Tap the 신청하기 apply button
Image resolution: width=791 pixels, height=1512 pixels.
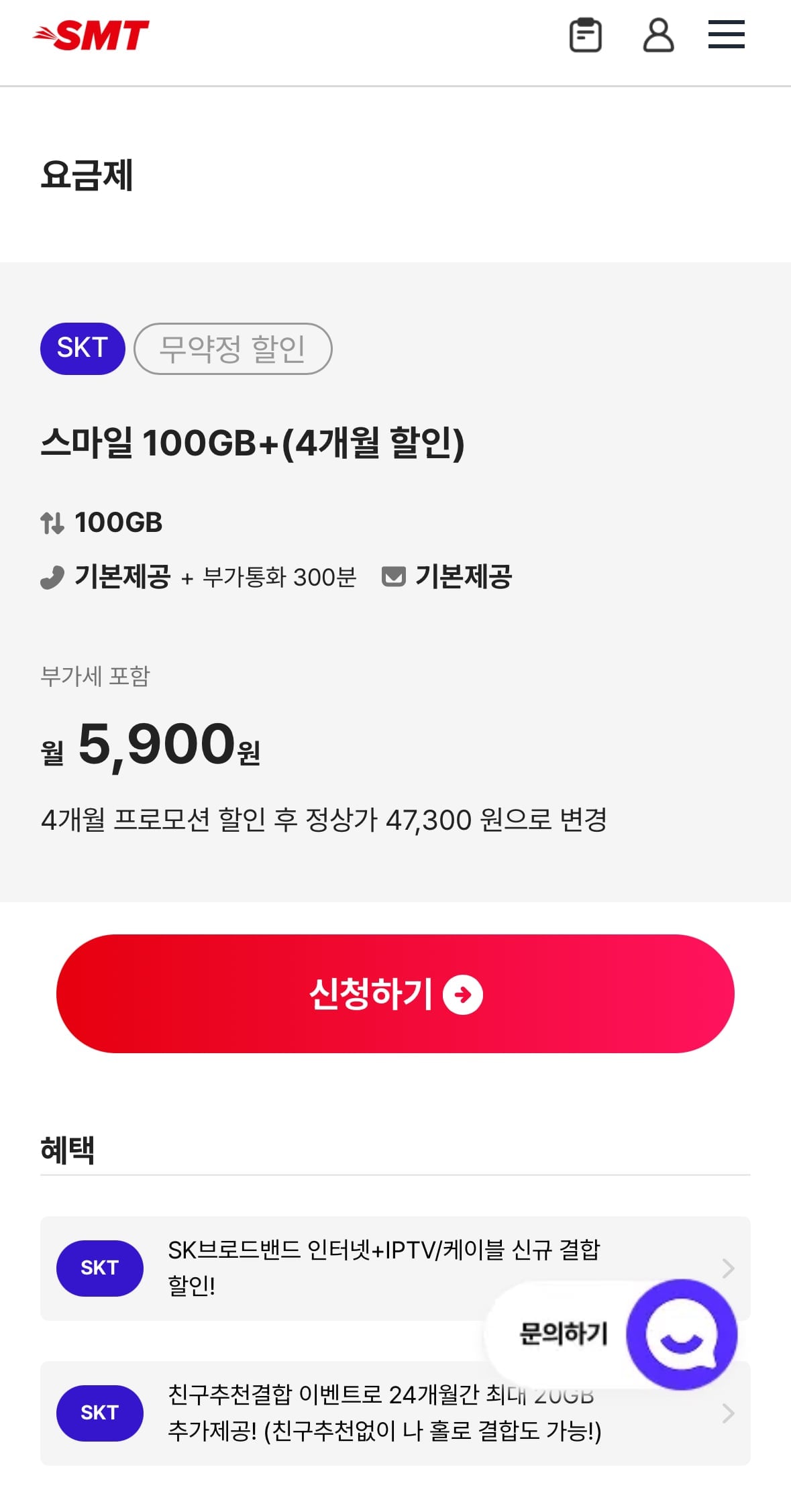tap(395, 993)
